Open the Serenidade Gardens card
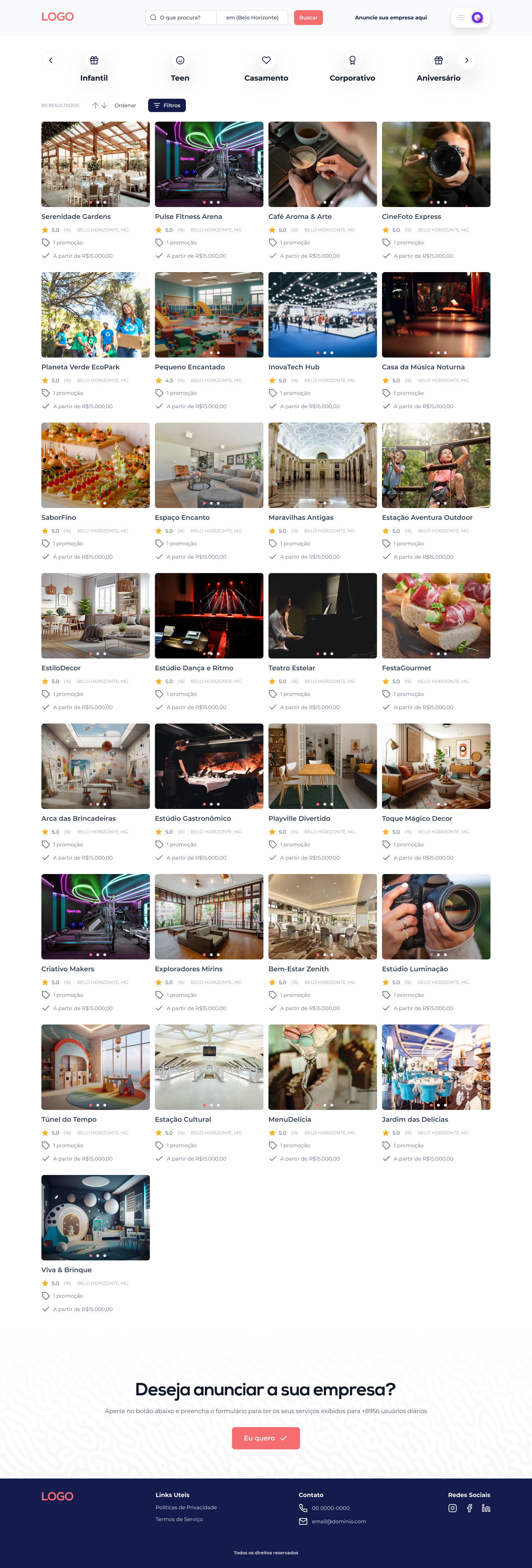 coord(95,165)
